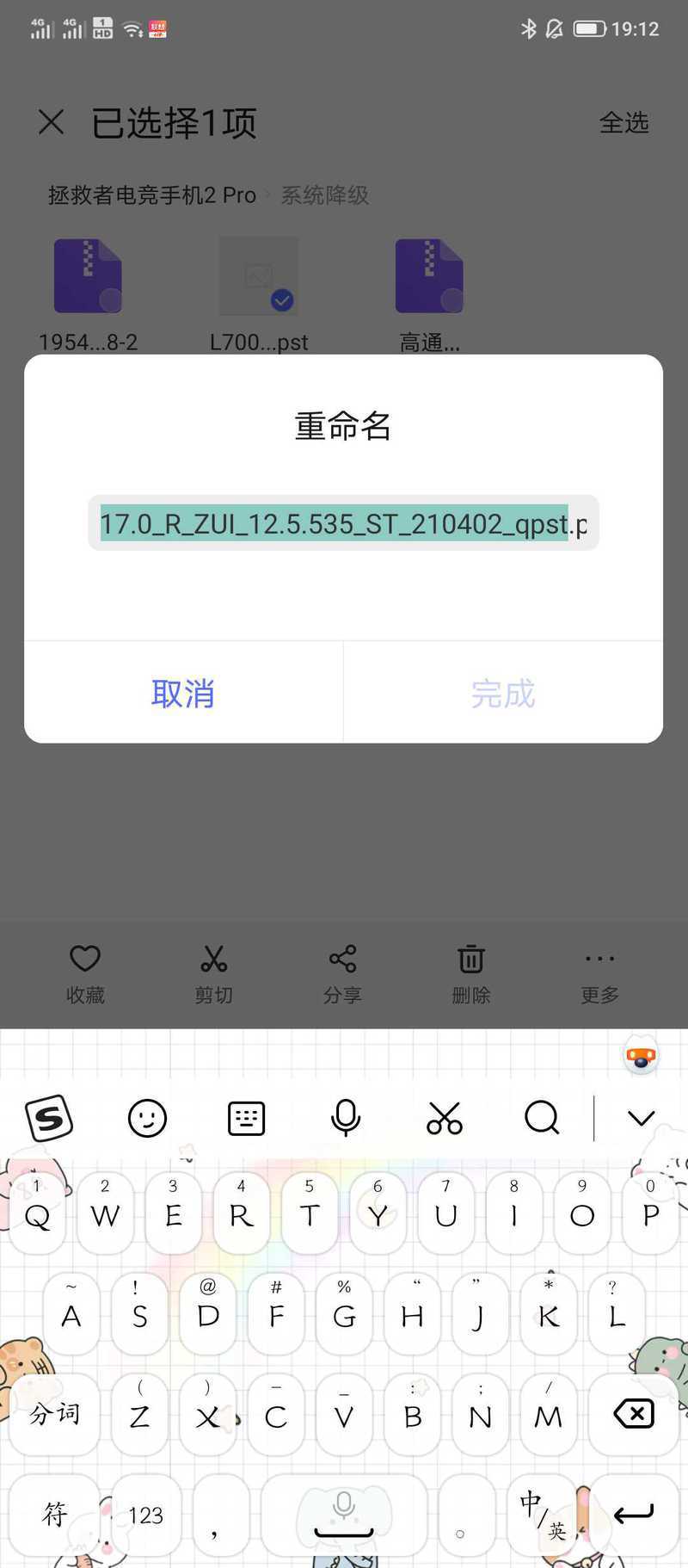Tap the filename text field

[343, 523]
